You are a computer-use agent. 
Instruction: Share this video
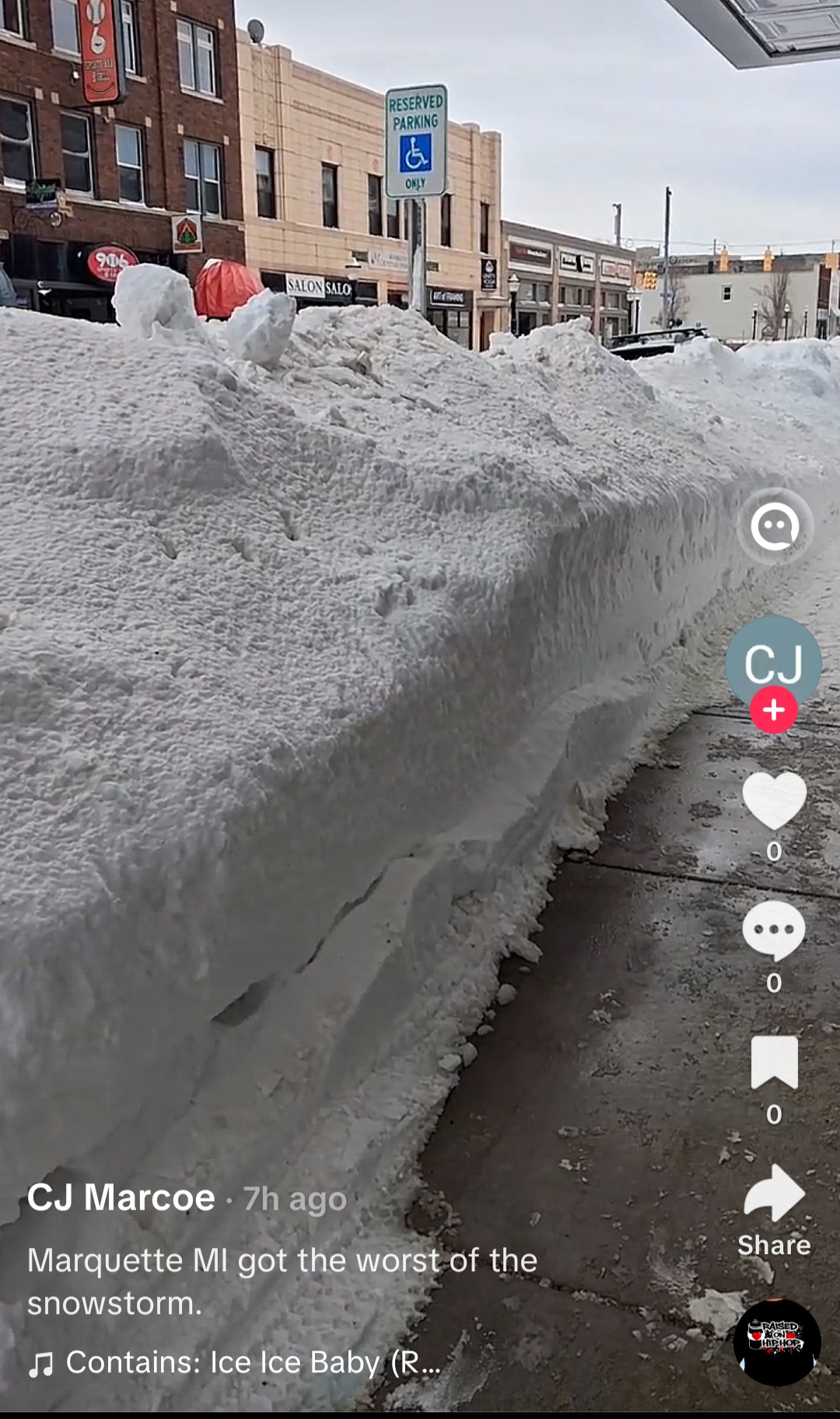(x=774, y=1194)
